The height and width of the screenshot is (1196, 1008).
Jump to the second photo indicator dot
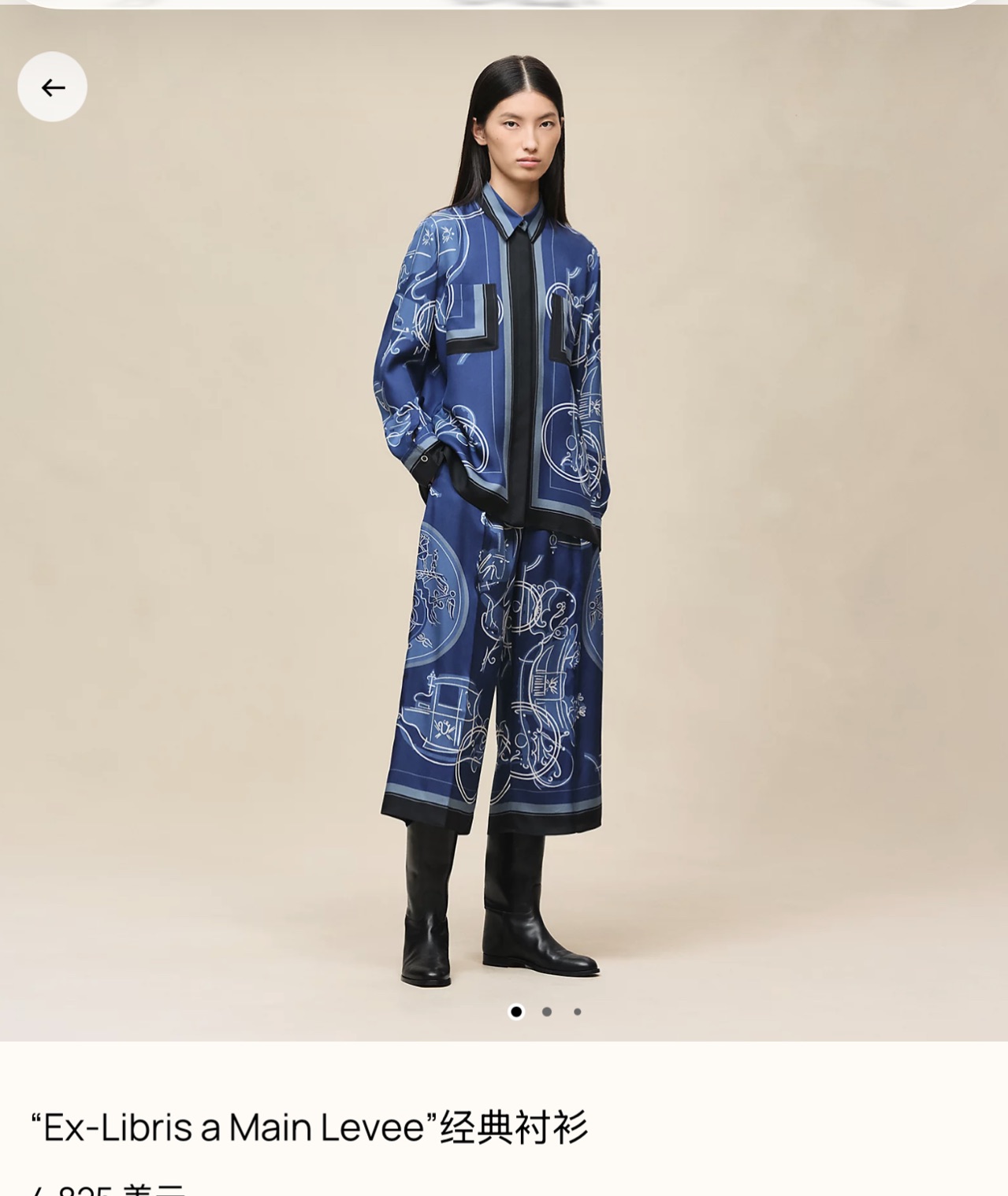pyautogui.click(x=547, y=1012)
